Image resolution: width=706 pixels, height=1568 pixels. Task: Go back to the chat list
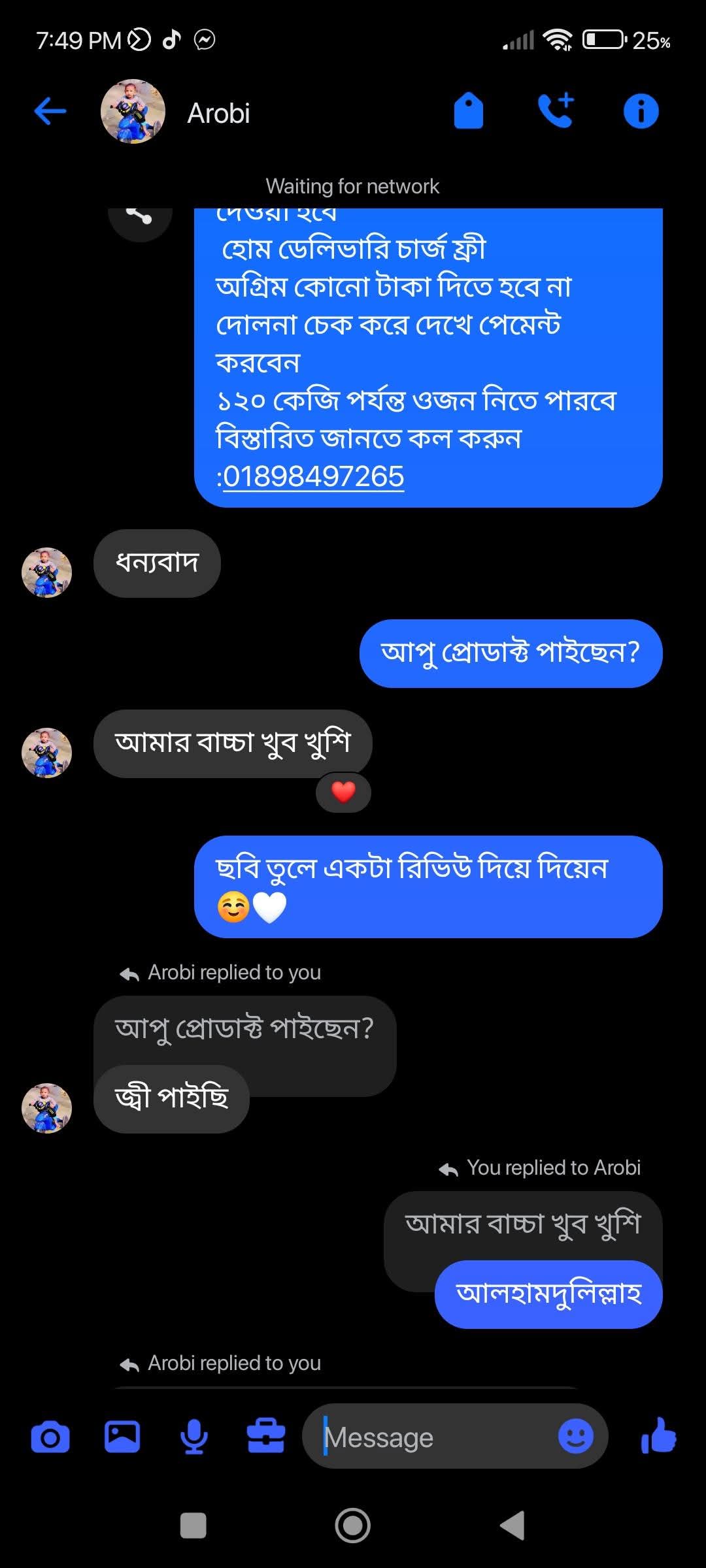[x=50, y=112]
